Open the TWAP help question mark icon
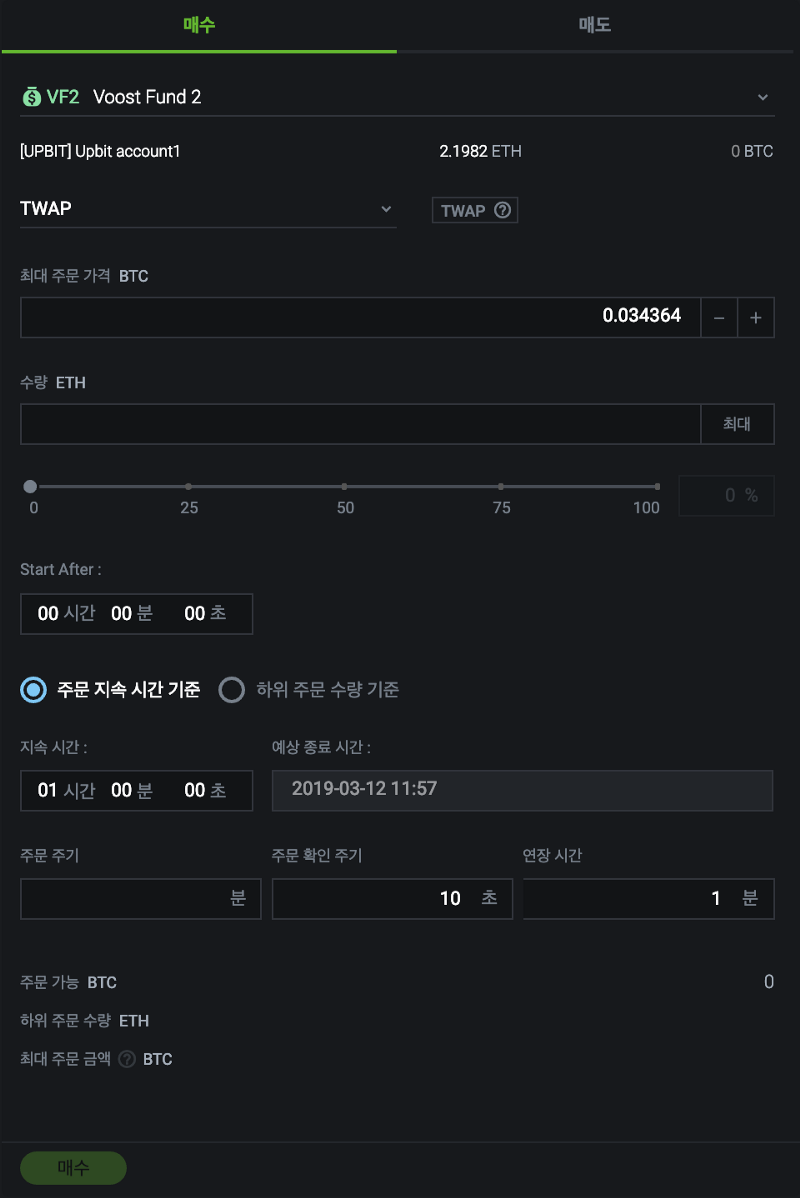Image resolution: width=800 pixels, height=1198 pixels. click(501, 210)
